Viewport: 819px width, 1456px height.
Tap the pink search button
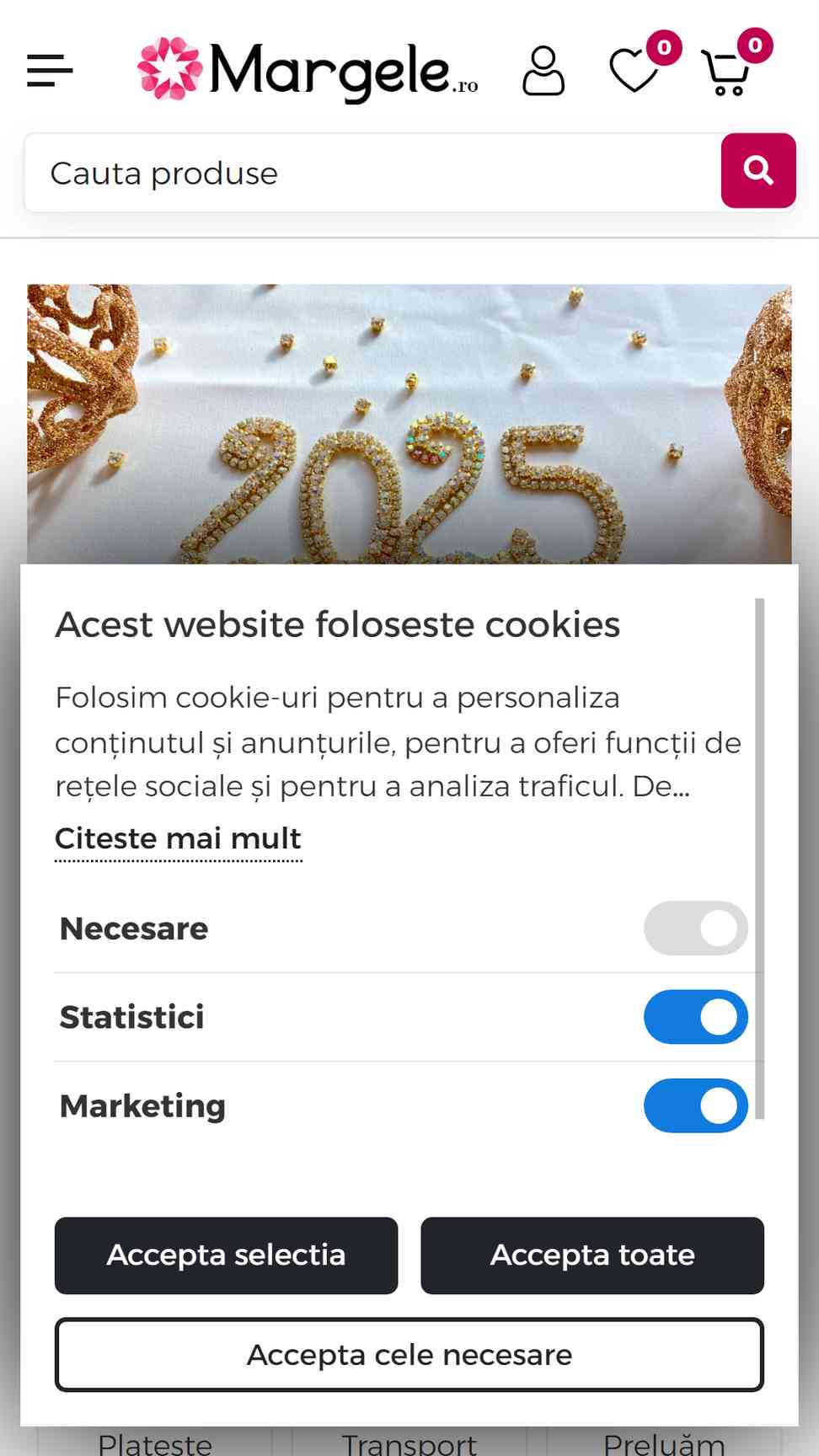[x=758, y=170]
